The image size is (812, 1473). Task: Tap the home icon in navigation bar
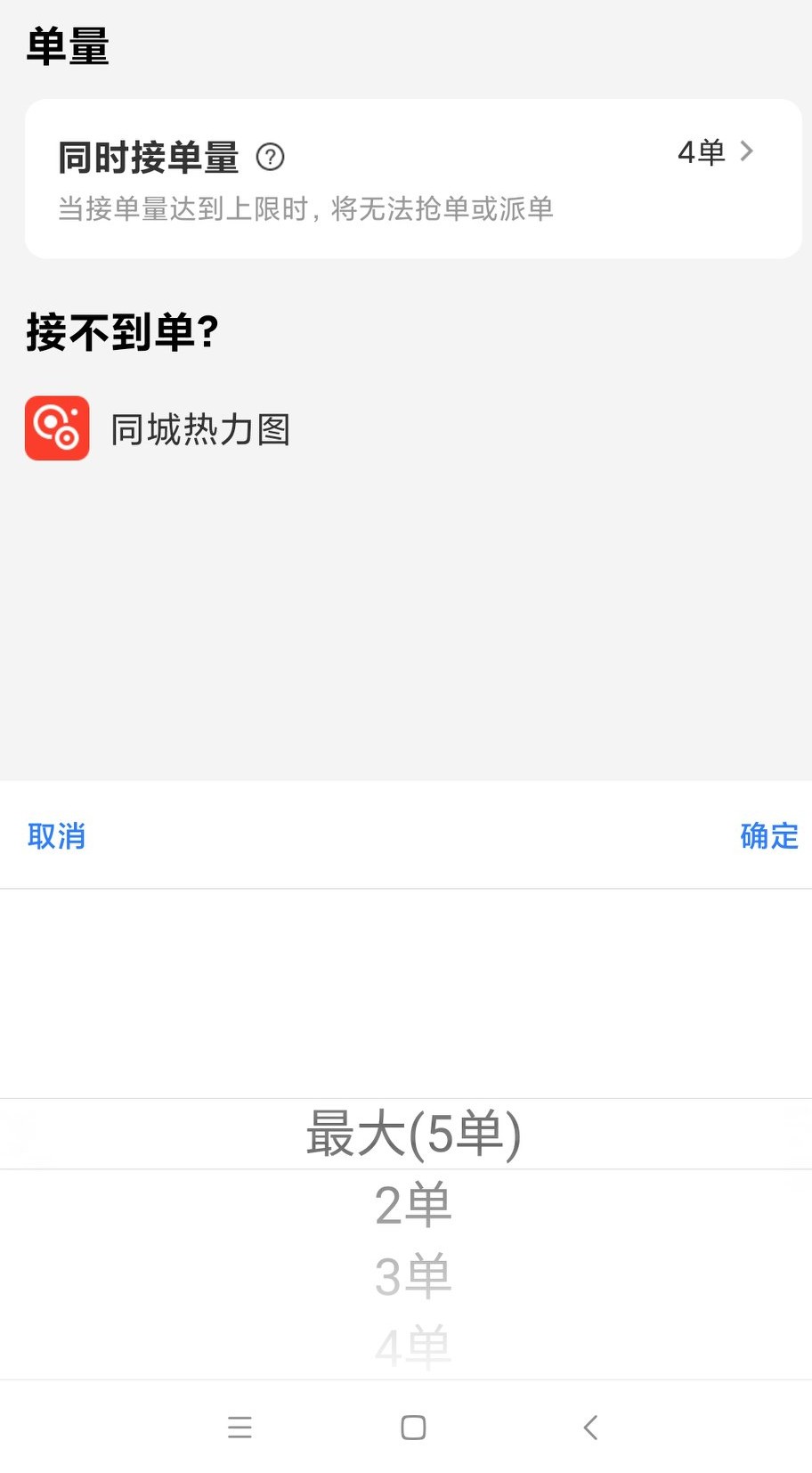(410, 1427)
